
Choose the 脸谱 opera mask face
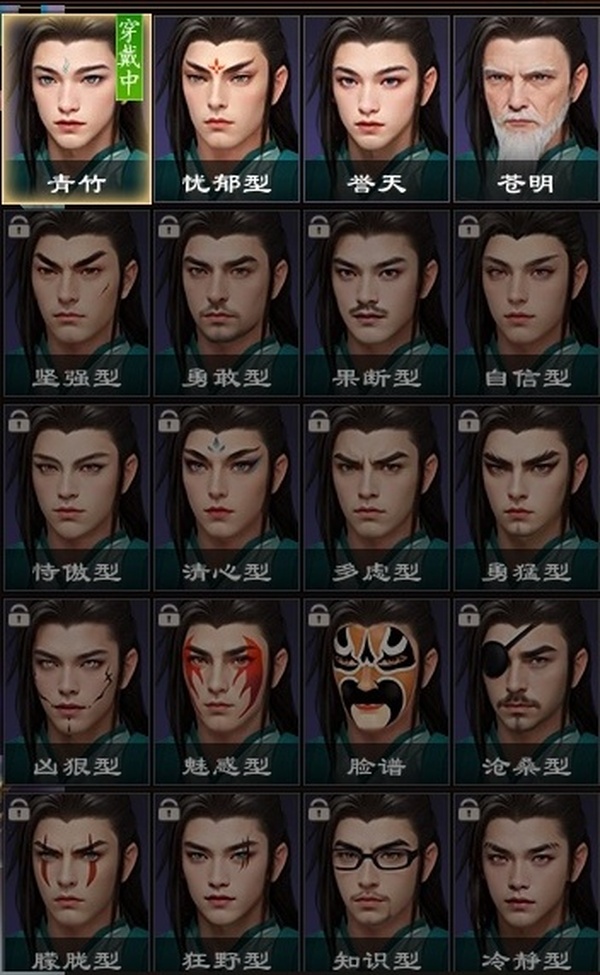tap(377, 691)
